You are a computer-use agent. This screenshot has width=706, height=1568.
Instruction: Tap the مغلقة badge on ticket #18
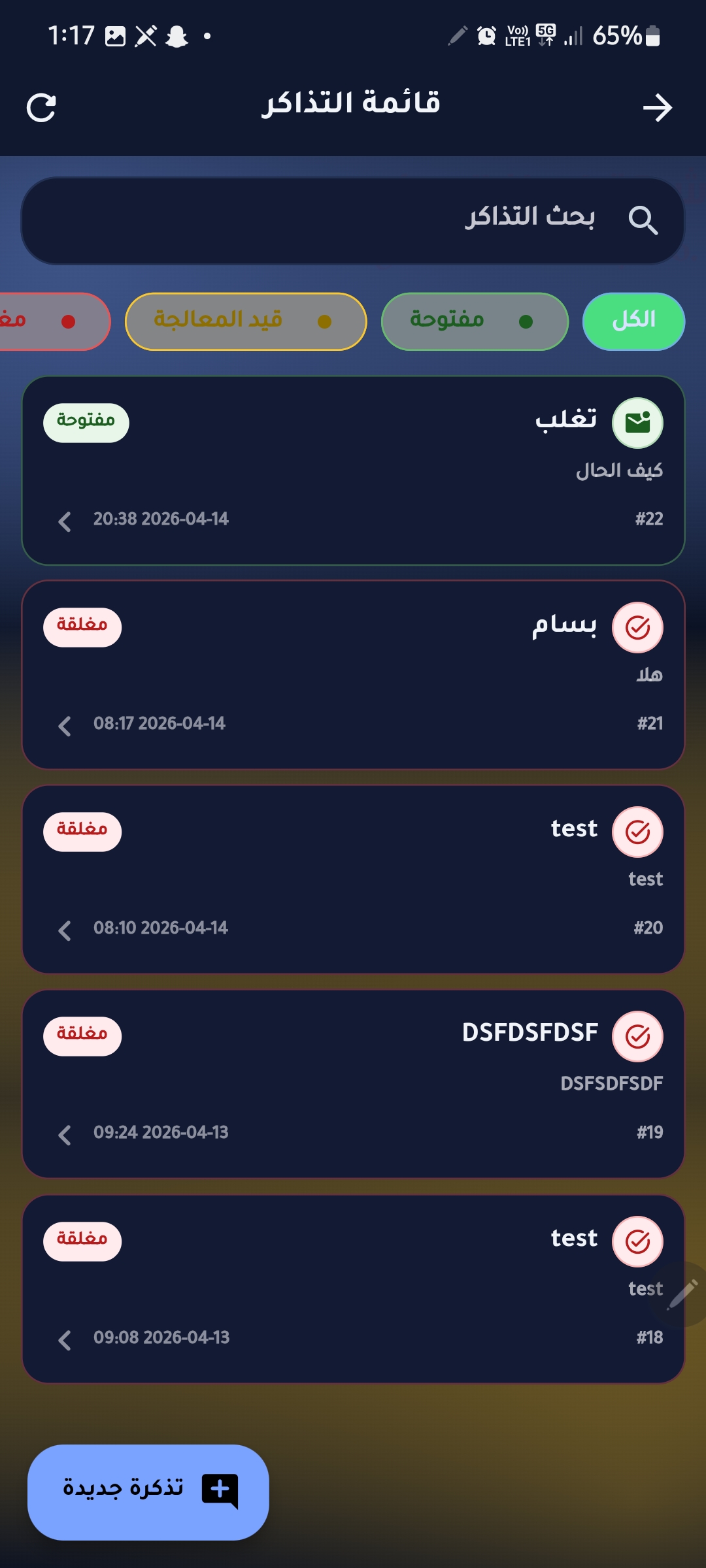[x=82, y=1240]
